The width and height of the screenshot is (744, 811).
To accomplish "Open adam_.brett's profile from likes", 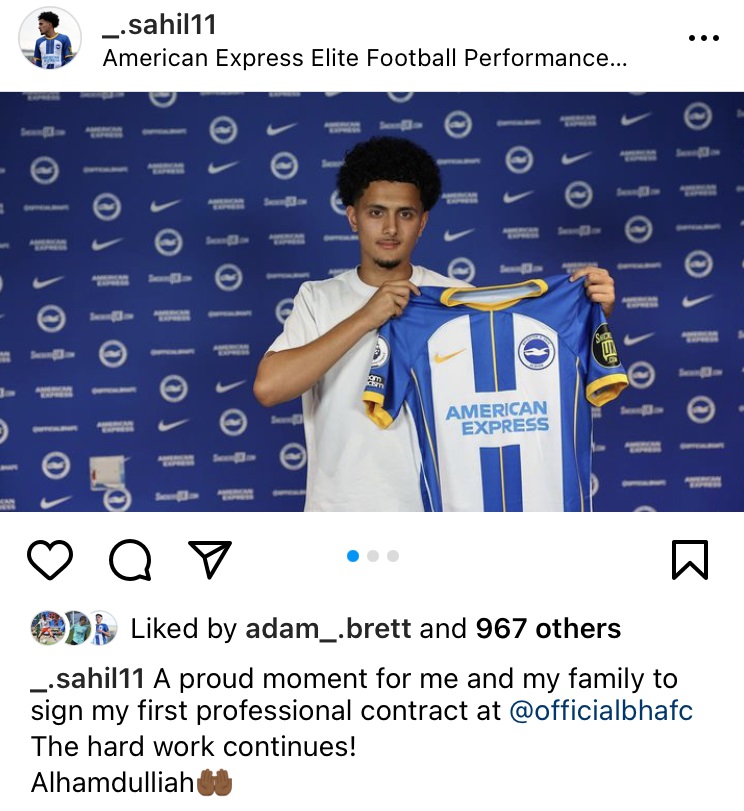I will pyautogui.click(x=328, y=628).
